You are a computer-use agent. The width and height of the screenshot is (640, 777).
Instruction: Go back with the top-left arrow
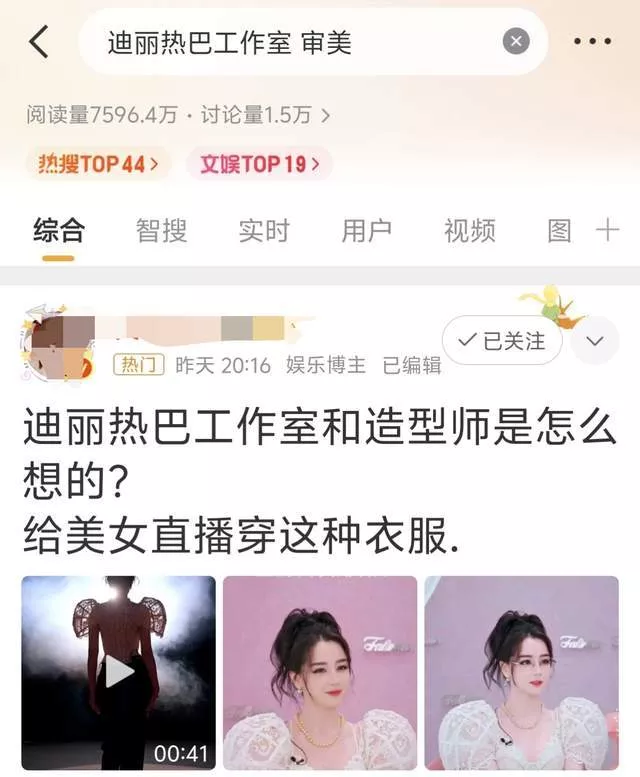click(x=39, y=42)
